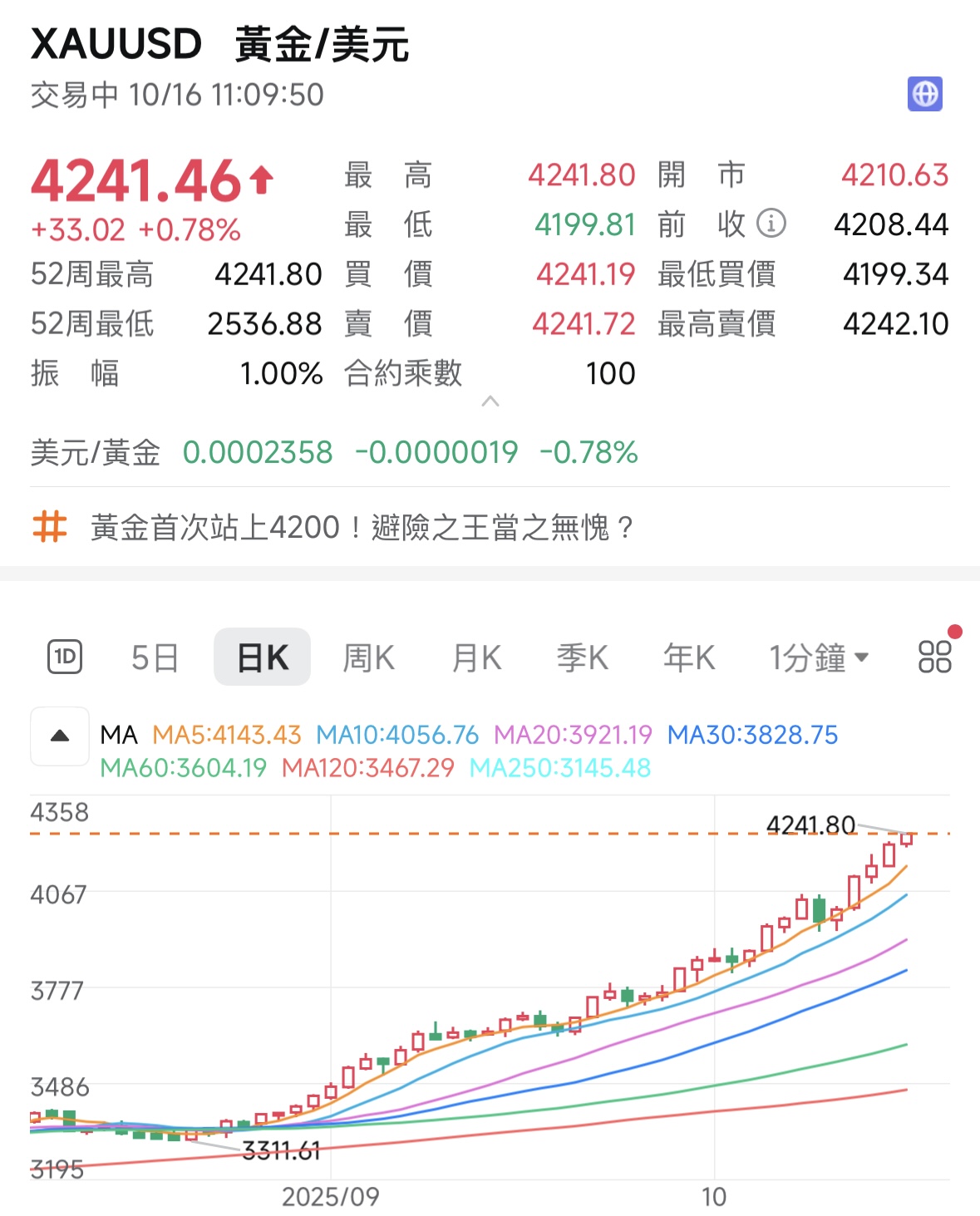The image size is (980, 1216).
Task: Toggle the MA250 moving average line
Action: click(560, 769)
